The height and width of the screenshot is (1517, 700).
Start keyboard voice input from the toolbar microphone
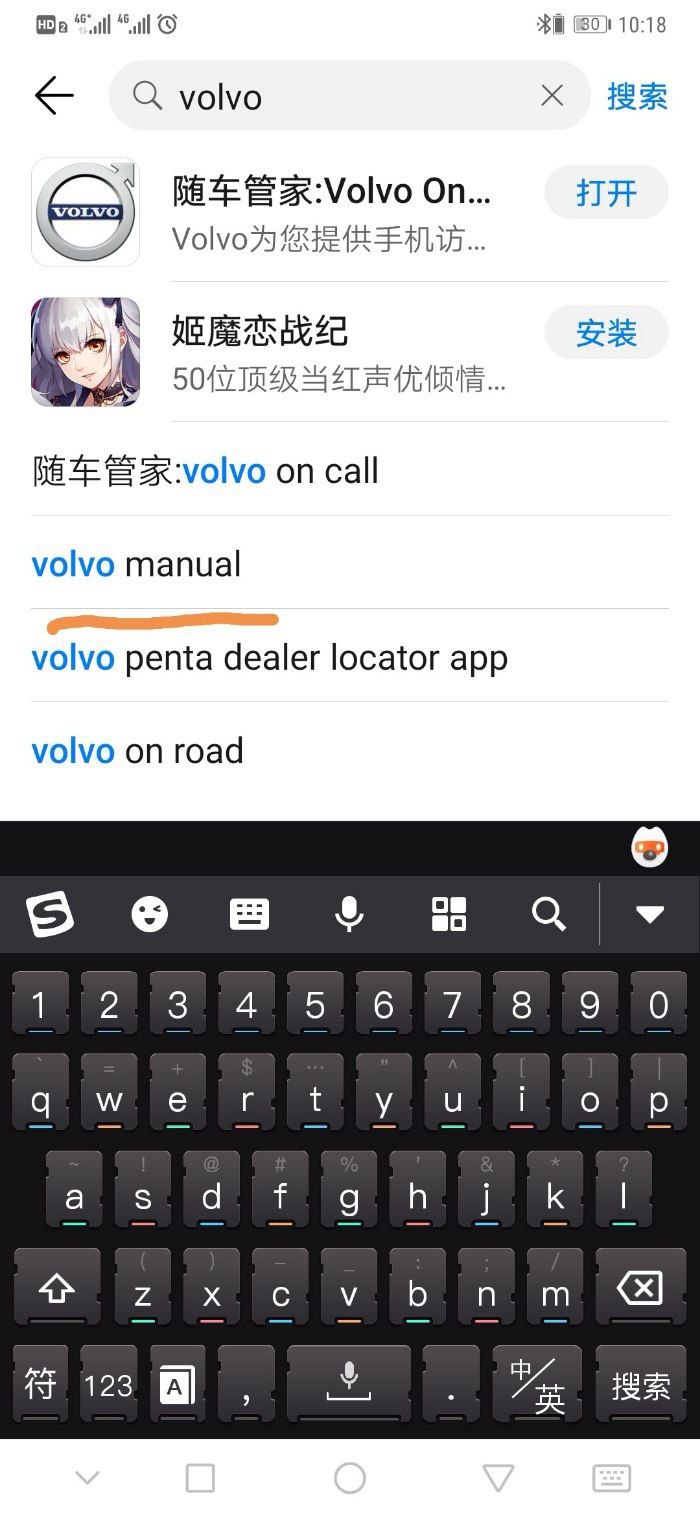pos(349,913)
